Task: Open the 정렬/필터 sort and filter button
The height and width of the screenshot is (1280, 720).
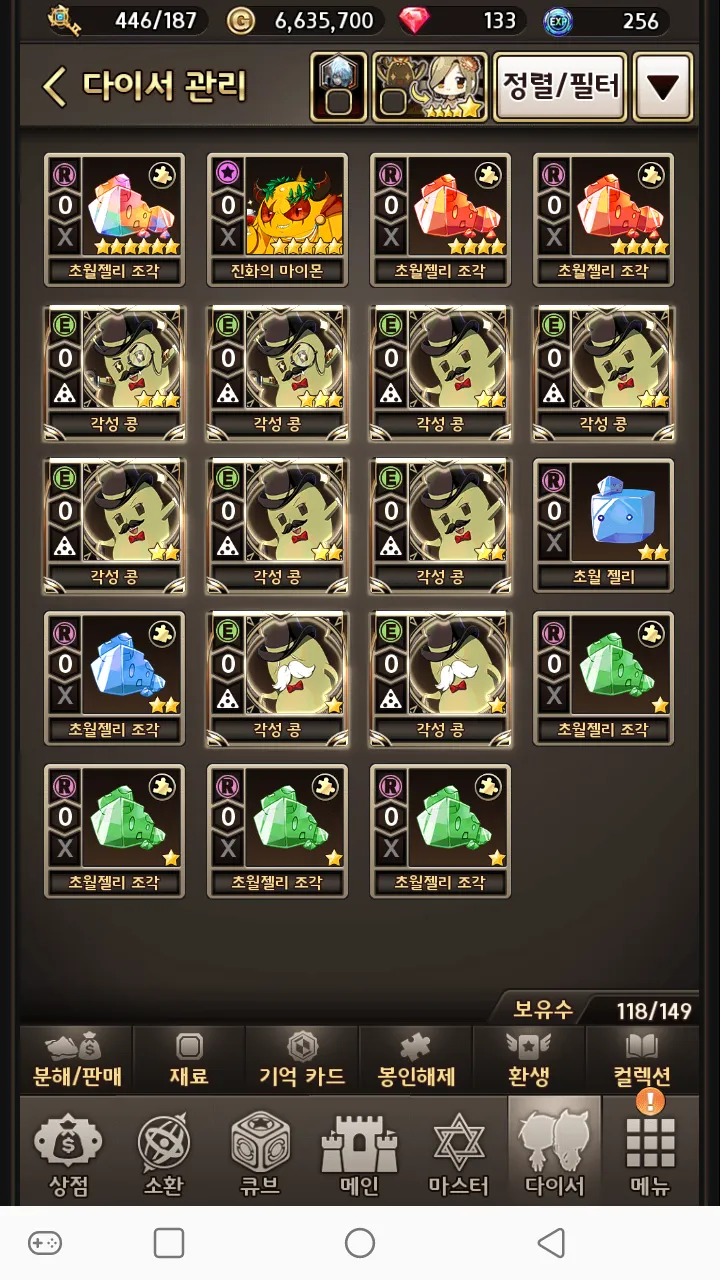Action: pos(560,87)
